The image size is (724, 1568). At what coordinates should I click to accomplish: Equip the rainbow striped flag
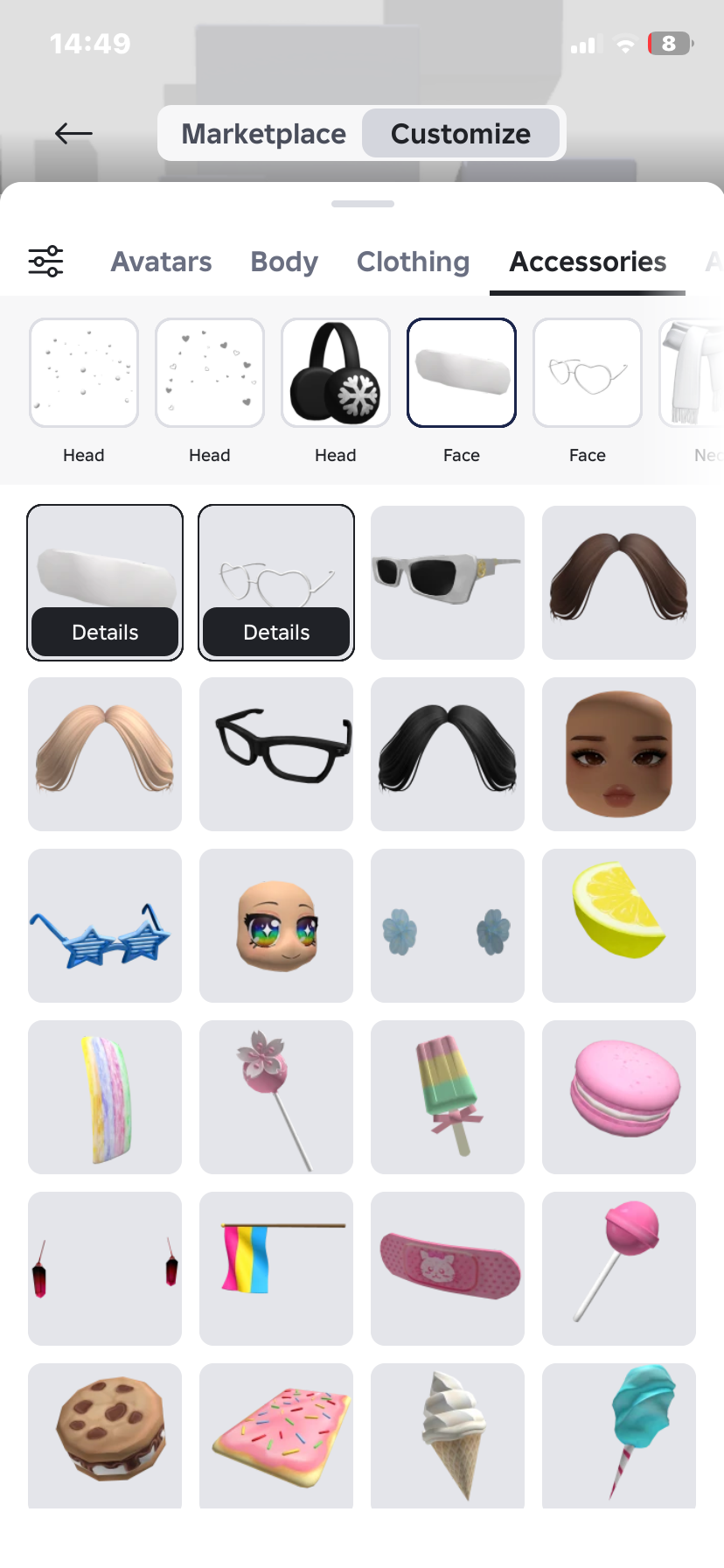pyautogui.click(x=276, y=1268)
